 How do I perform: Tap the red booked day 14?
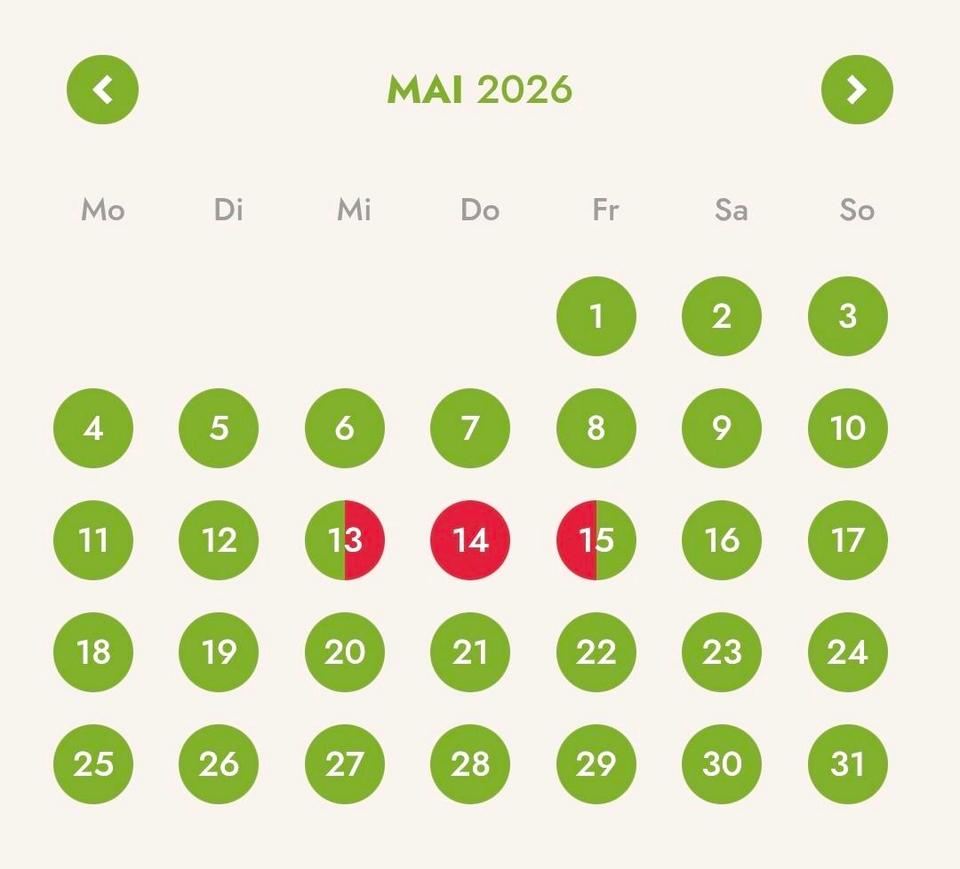[470, 540]
